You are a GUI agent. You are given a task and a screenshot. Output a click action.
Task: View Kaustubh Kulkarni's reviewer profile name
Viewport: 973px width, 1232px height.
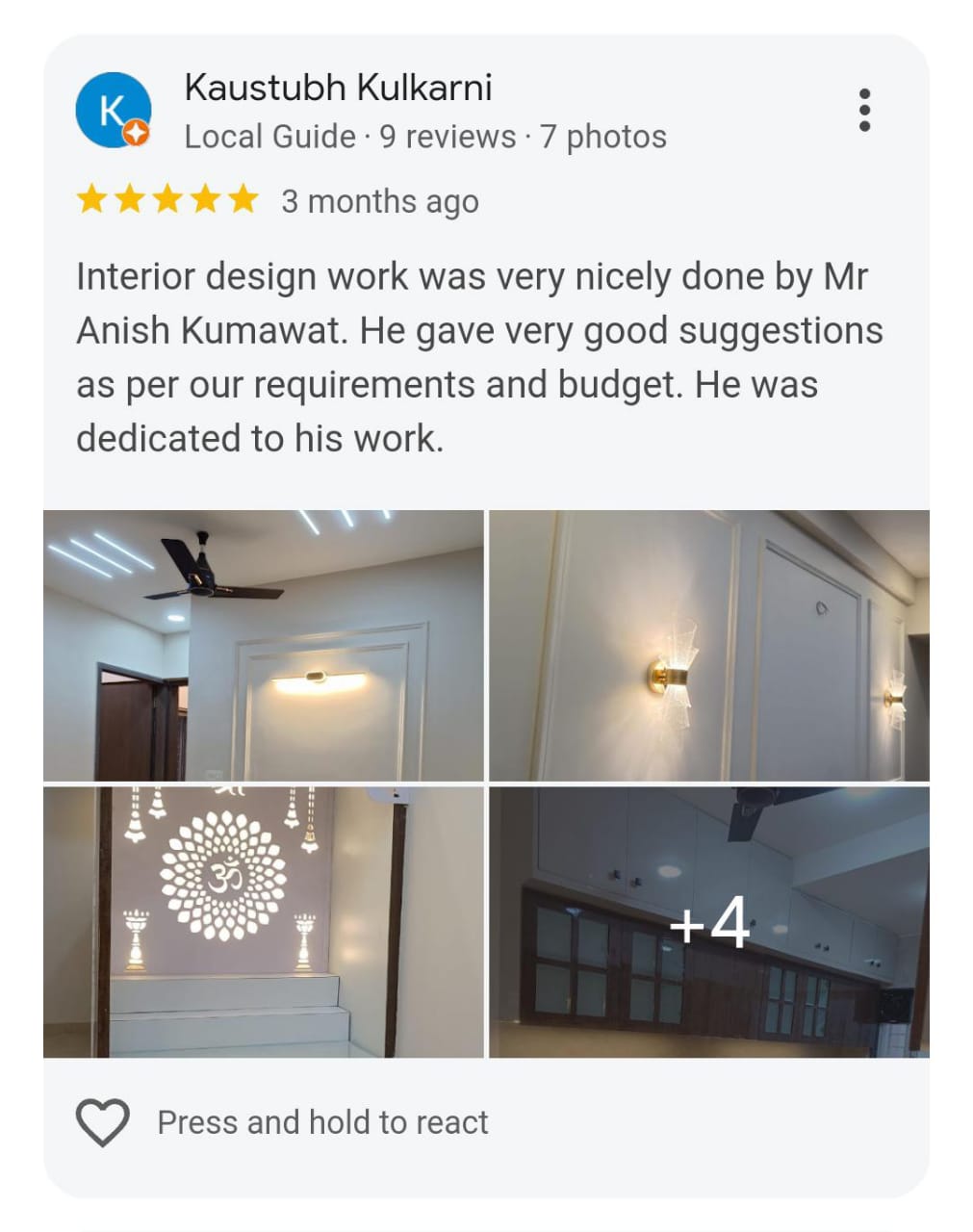point(338,88)
